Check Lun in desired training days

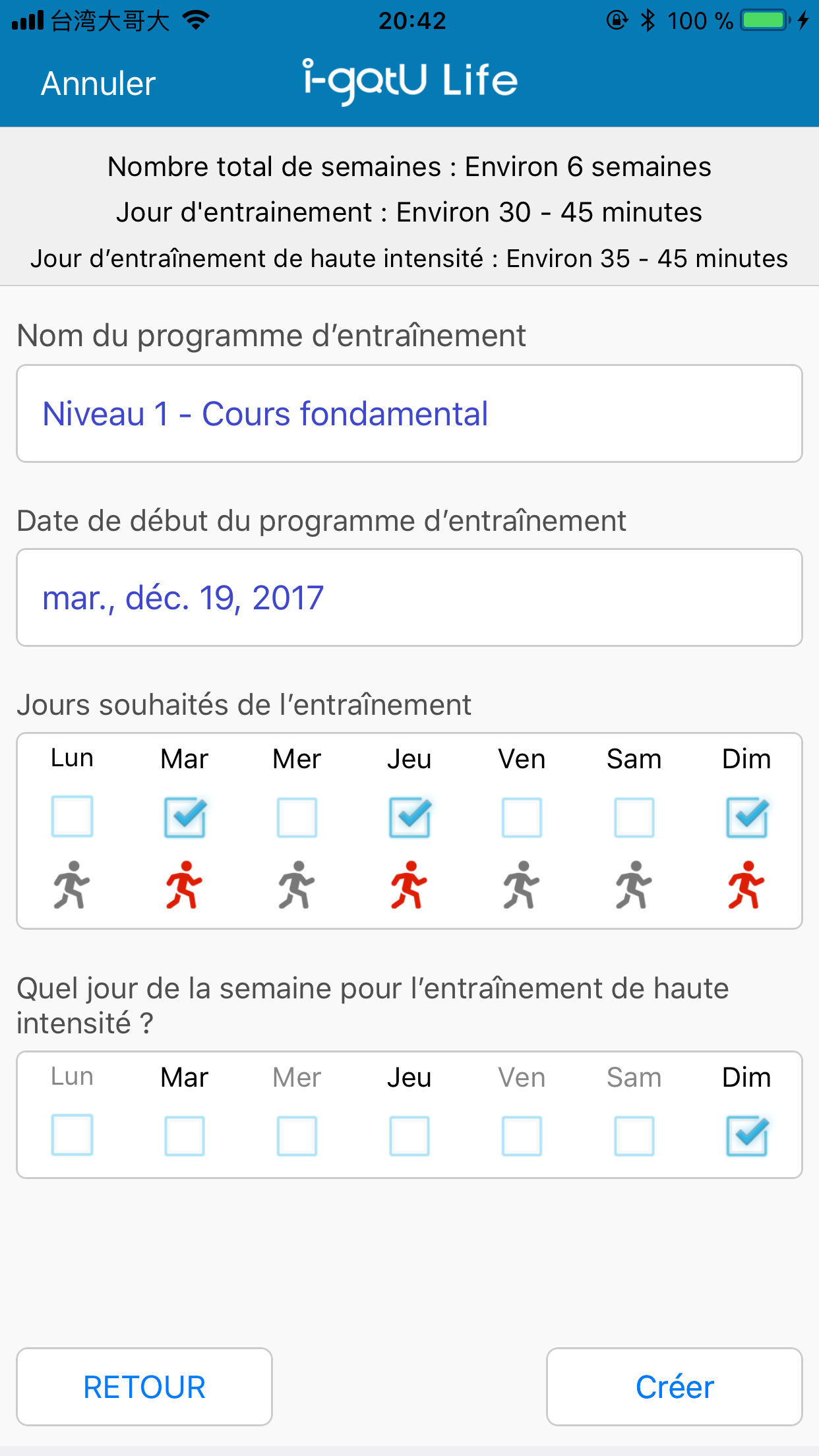pyautogui.click(x=72, y=816)
